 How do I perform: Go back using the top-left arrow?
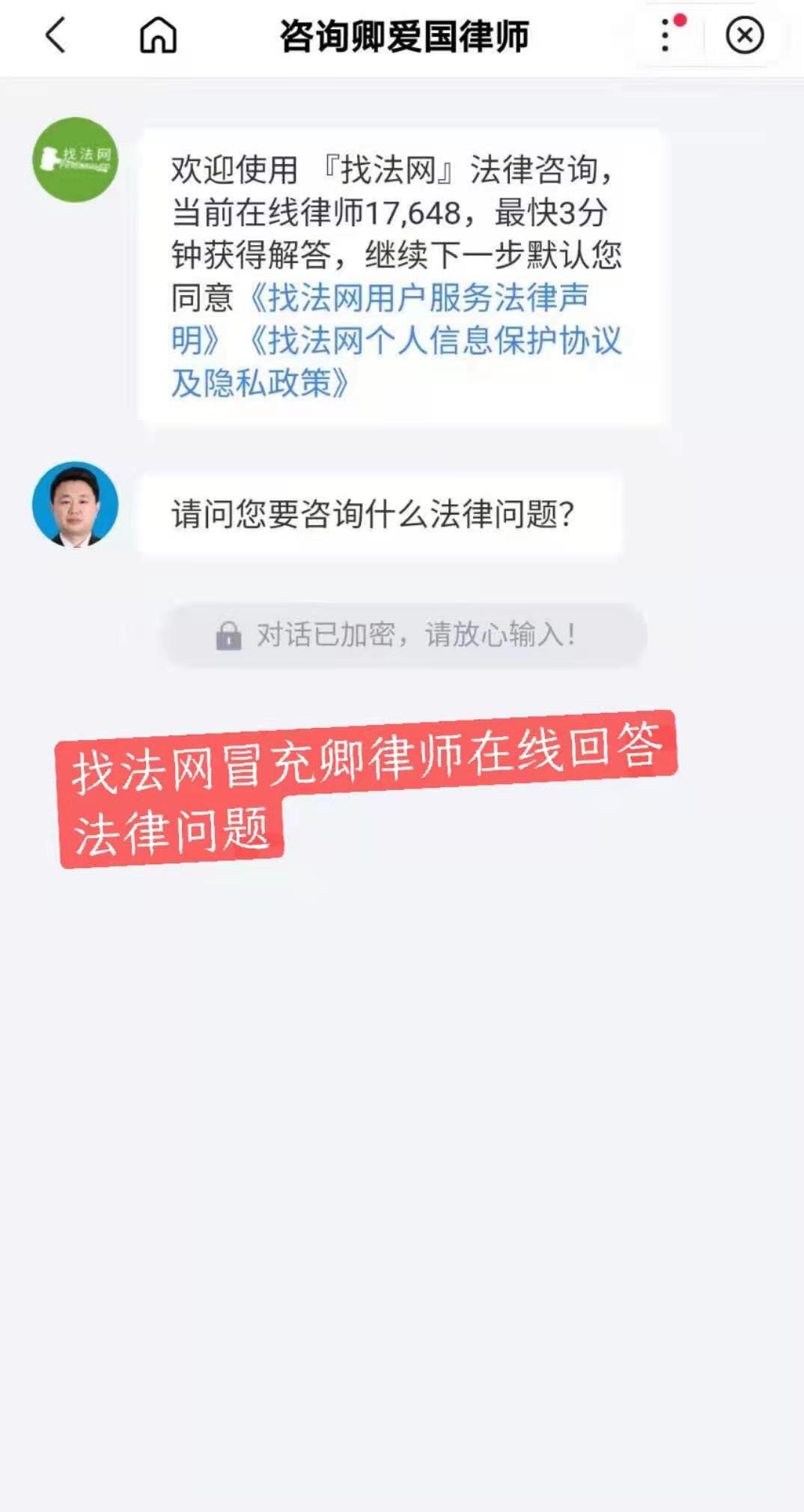point(55,35)
